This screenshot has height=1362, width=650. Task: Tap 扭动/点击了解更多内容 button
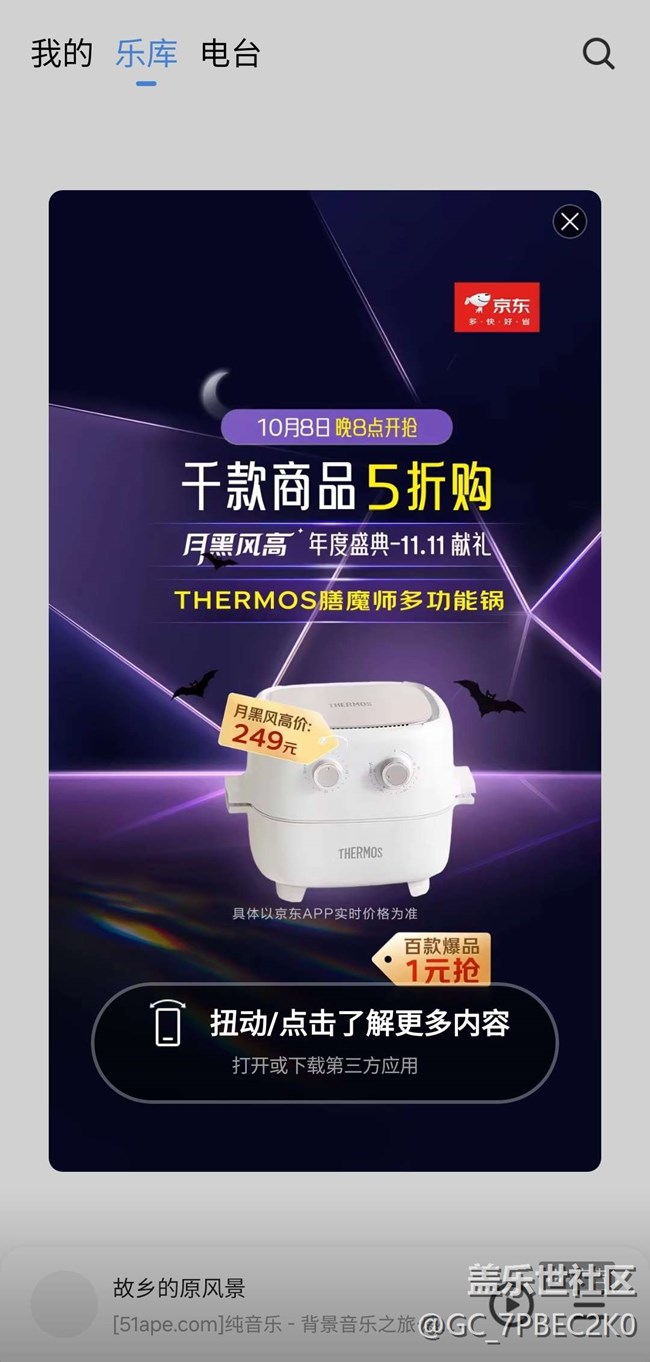click(x=324, y=1042)
